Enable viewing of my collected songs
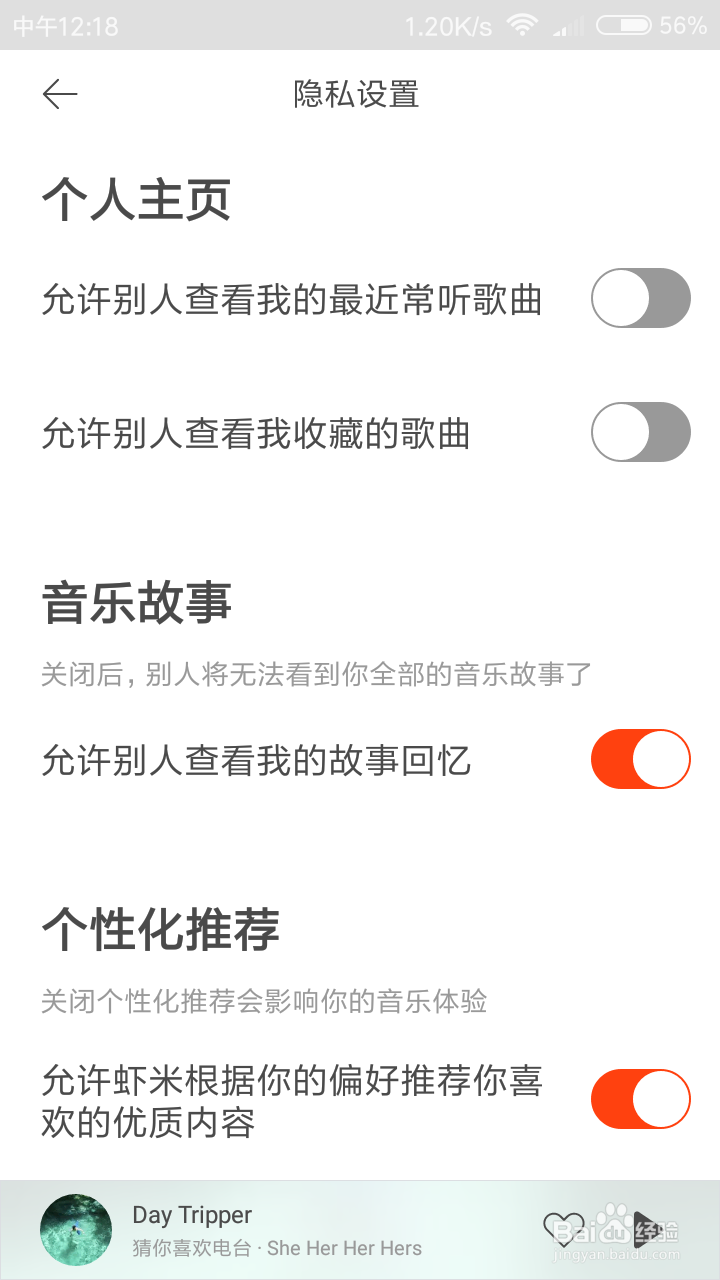Viewport: 720px width, 1280px height. [640, 432]
